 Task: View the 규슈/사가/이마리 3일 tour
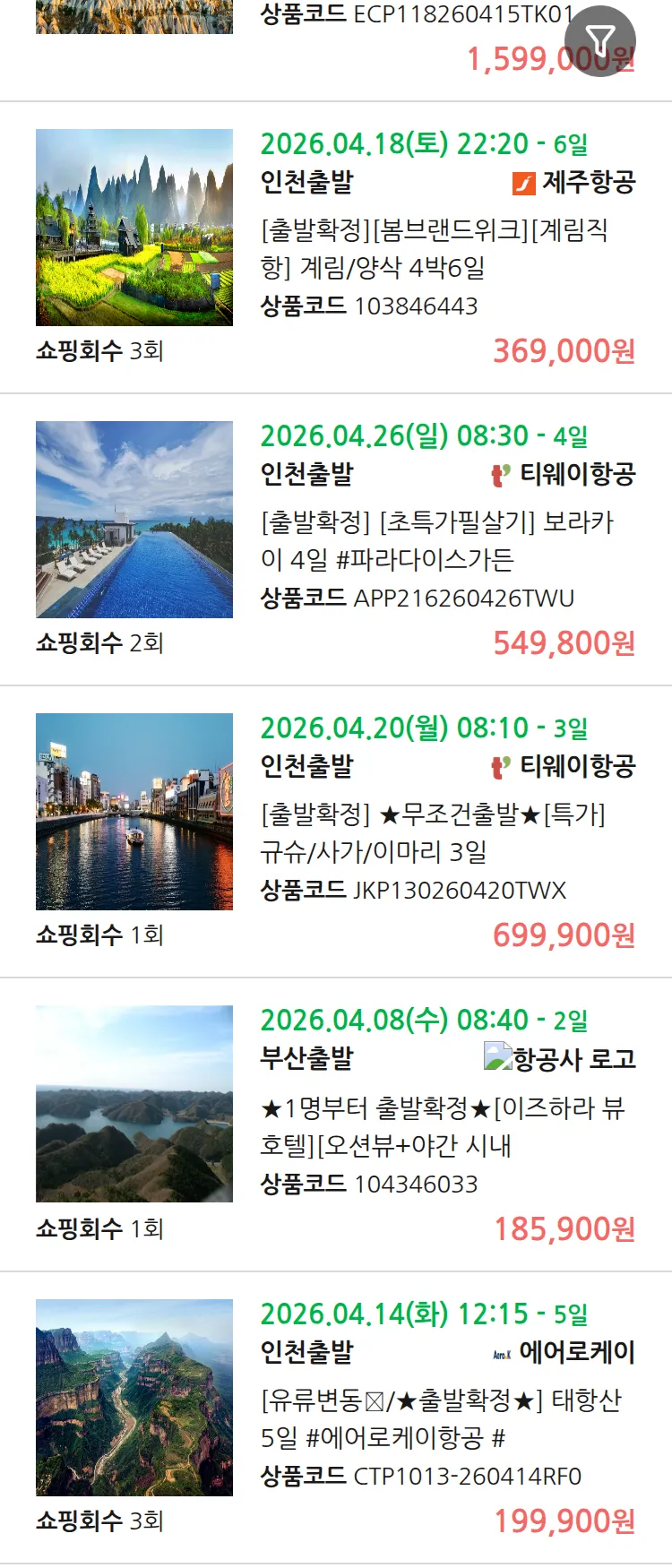click(x=432, y=832)
